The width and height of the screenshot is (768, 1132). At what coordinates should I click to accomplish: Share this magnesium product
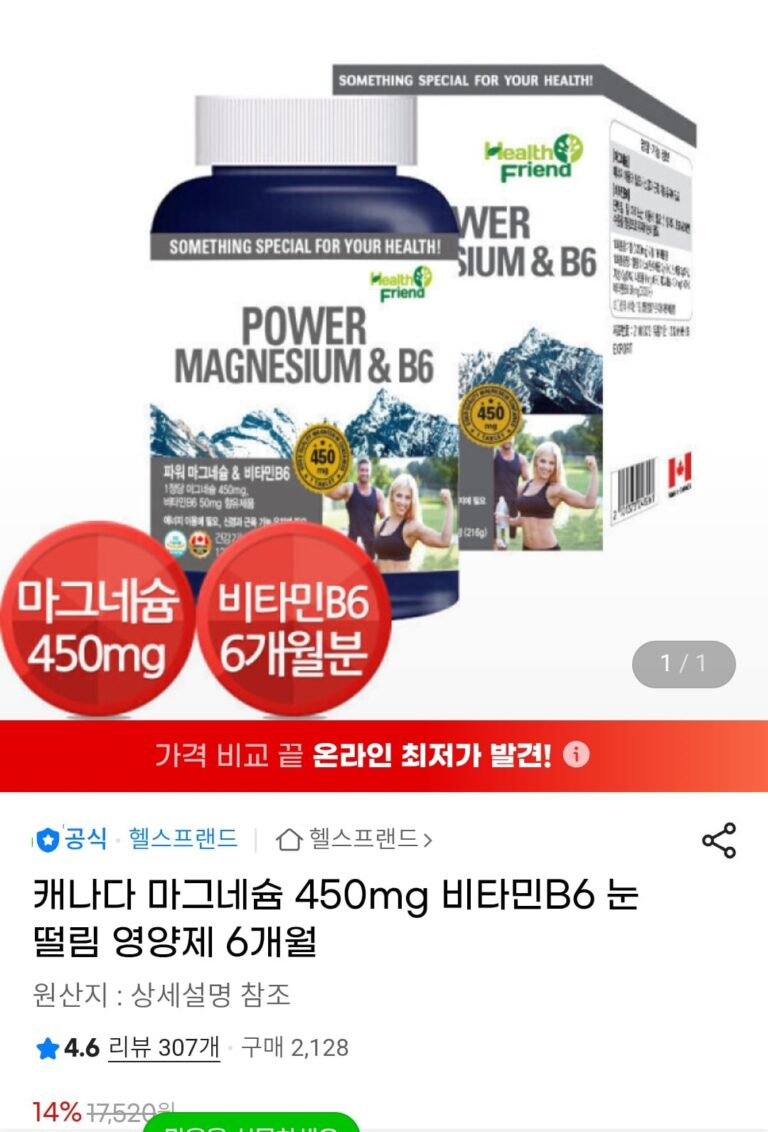click(718, 840)
